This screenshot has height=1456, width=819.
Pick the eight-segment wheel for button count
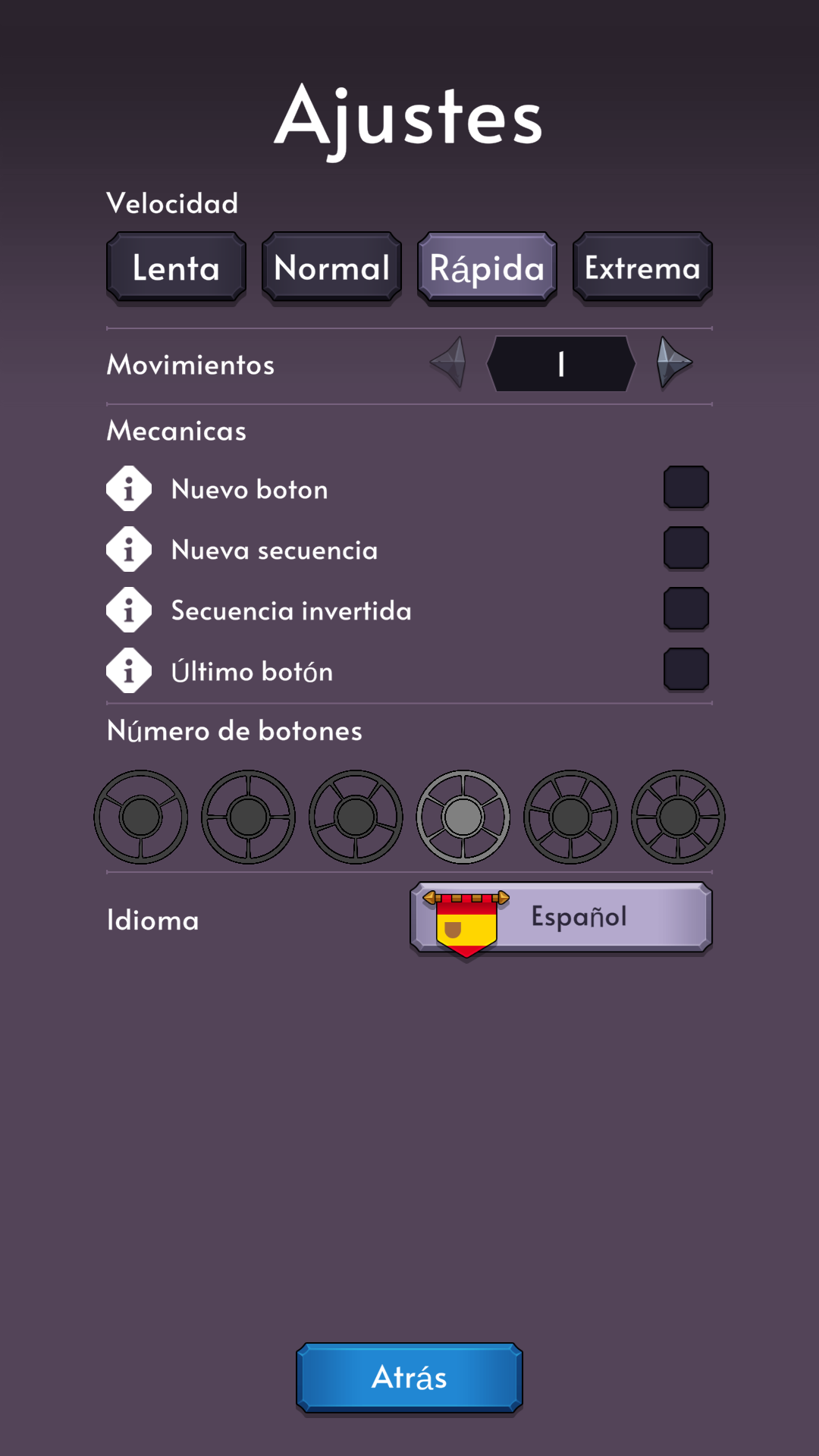point(678,817)
